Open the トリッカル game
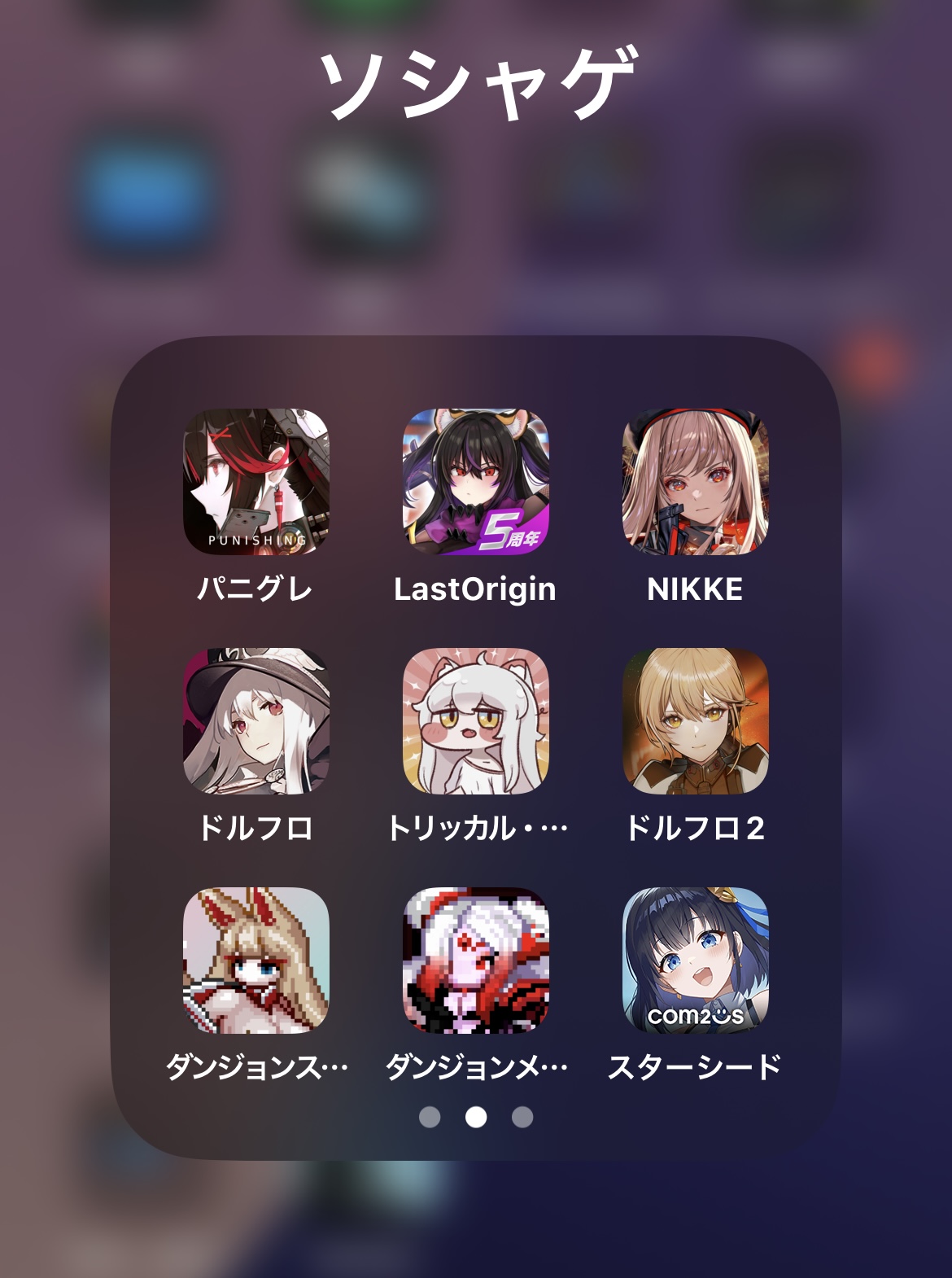Image resolution: width=952 pixels, height=1278 pixels. click(476, 721)
